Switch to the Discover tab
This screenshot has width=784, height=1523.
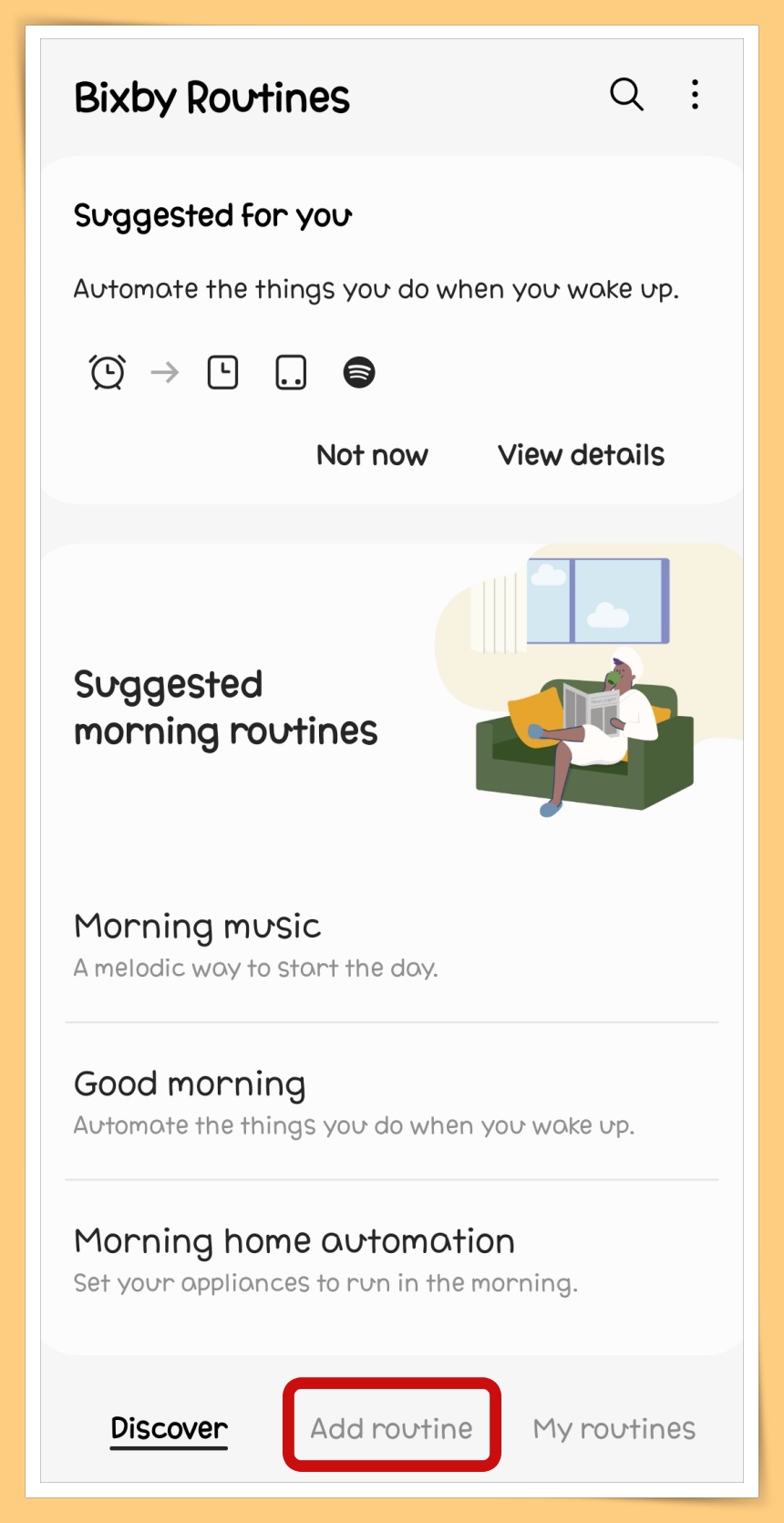(x=170, y=1427)
